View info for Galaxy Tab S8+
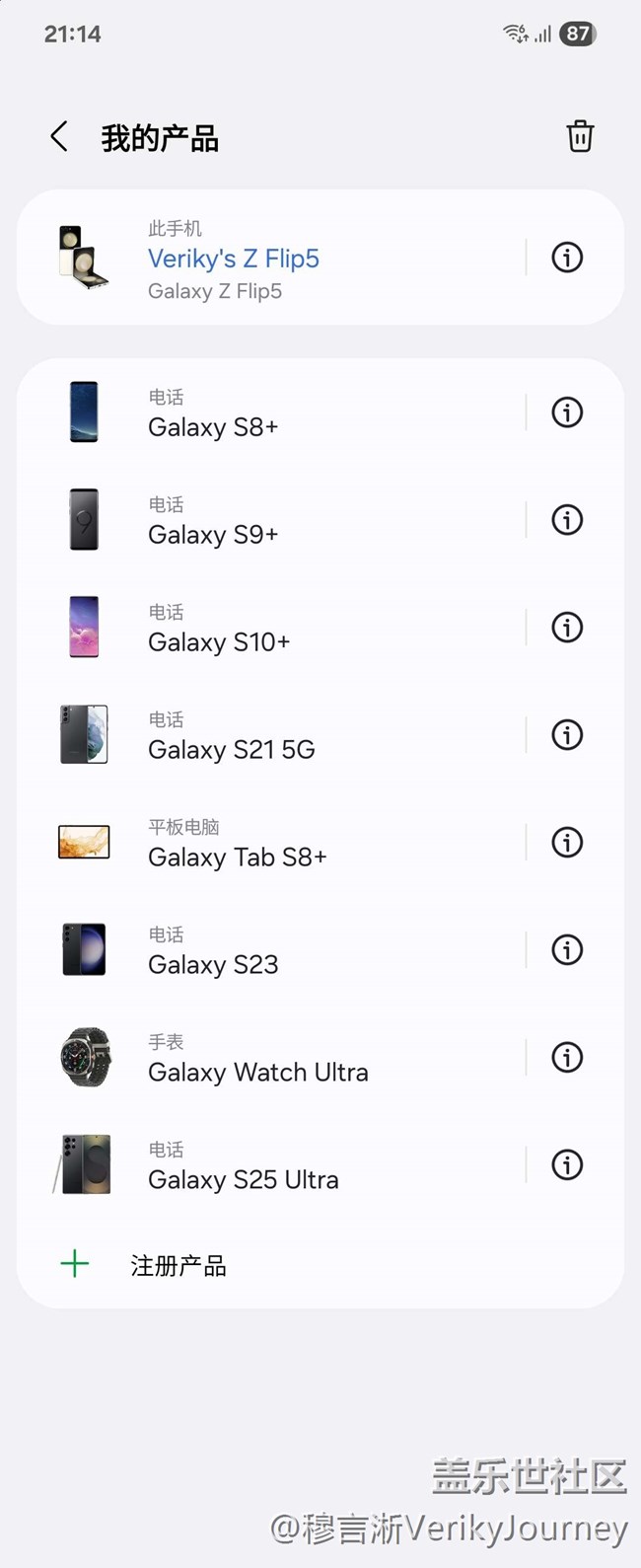Image resolution: width=641 pixels, height=1568 pixels. (x=567, y=843)
